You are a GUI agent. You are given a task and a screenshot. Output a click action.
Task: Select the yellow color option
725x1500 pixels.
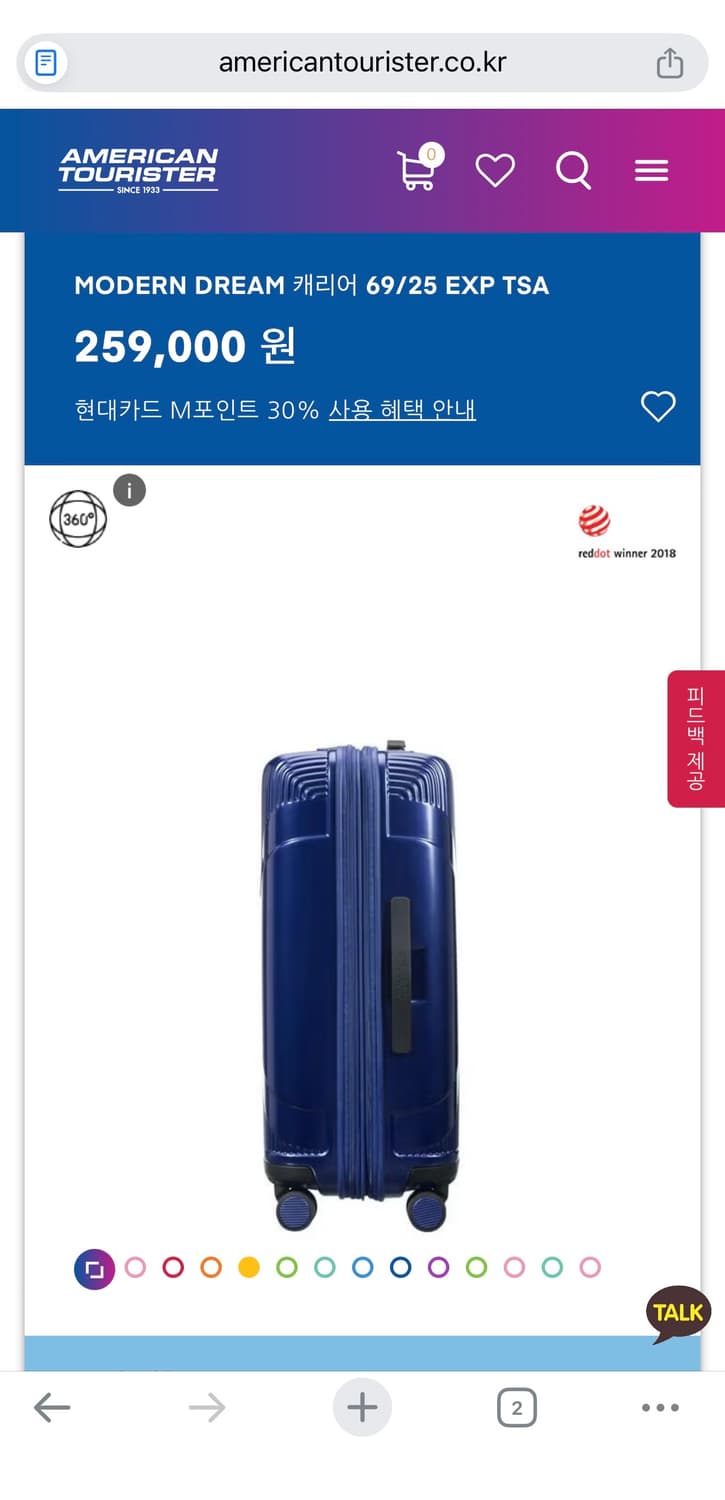coord(249,1267)
